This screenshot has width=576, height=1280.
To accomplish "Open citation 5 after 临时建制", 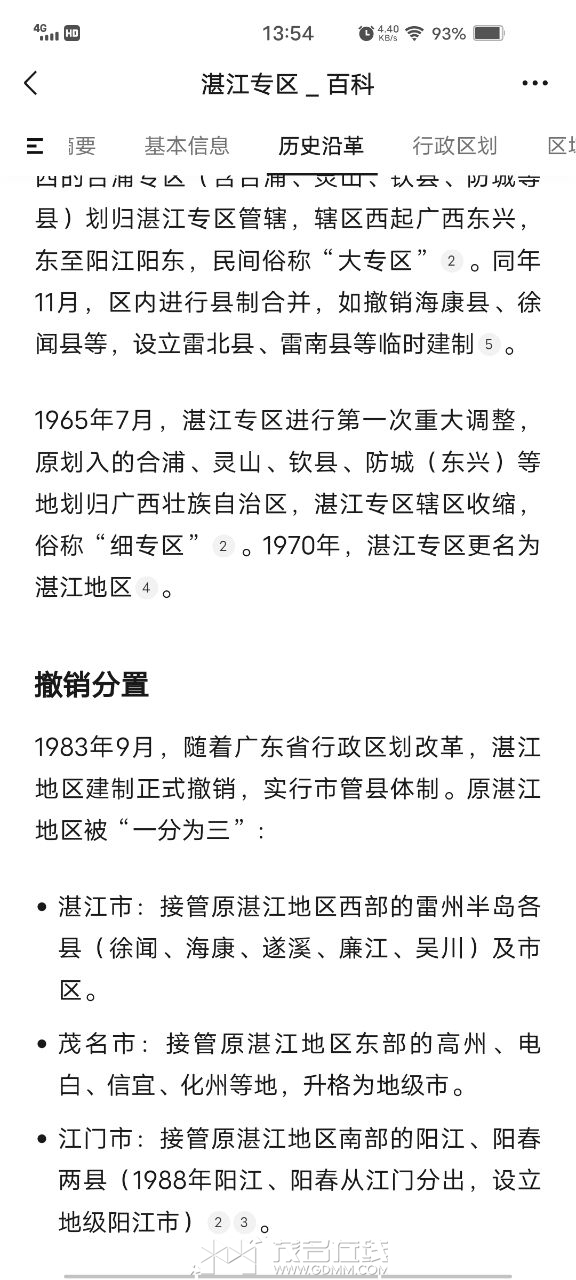I will tap(488, 345).
